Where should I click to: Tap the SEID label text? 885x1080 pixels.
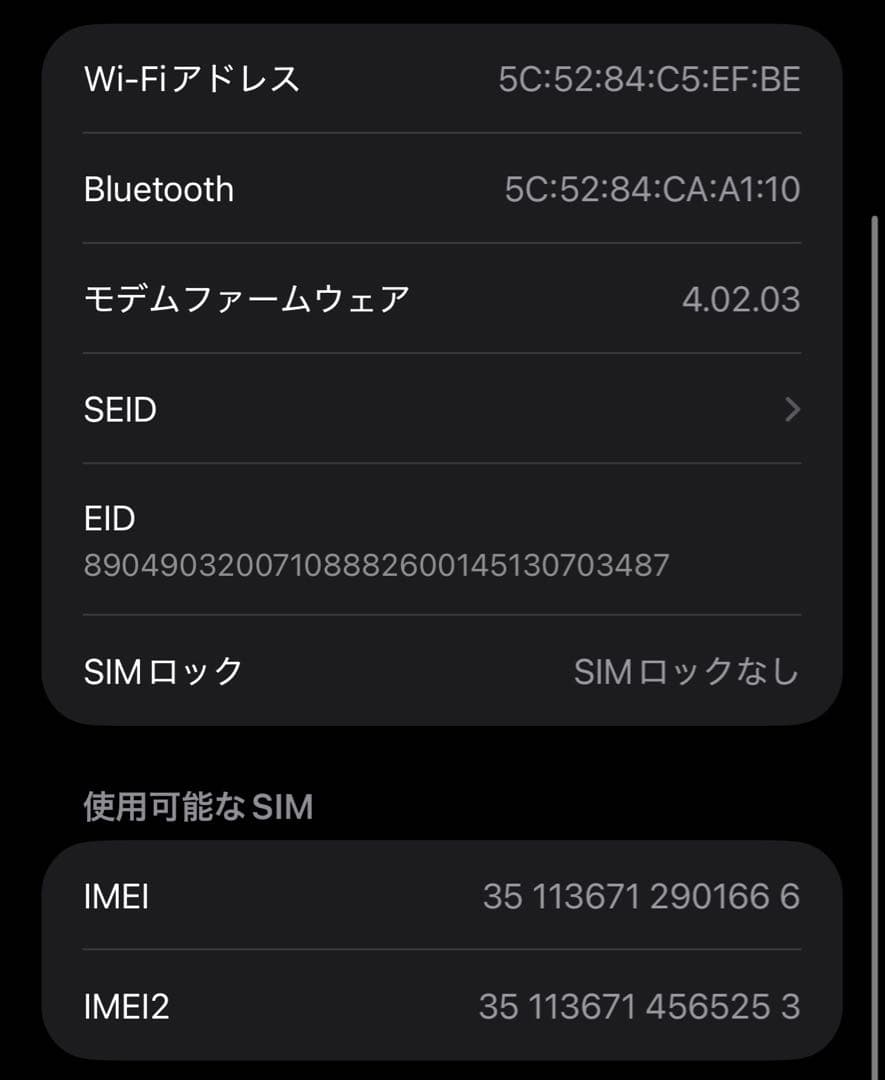click(121, 409)
